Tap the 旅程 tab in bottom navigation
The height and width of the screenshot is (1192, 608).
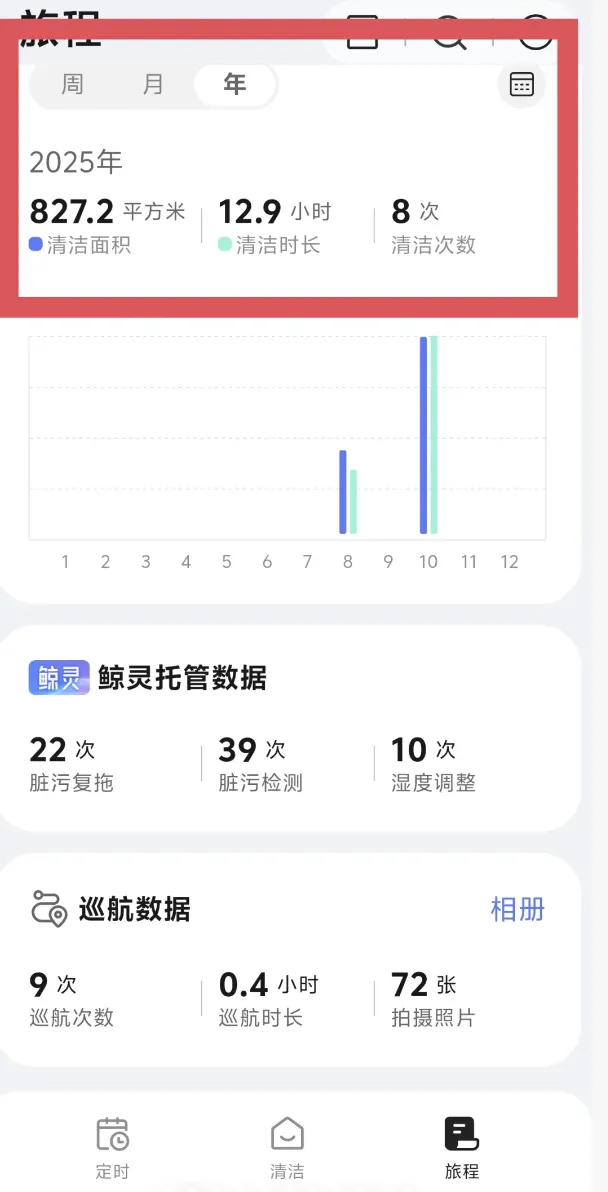coord(462,1148)
